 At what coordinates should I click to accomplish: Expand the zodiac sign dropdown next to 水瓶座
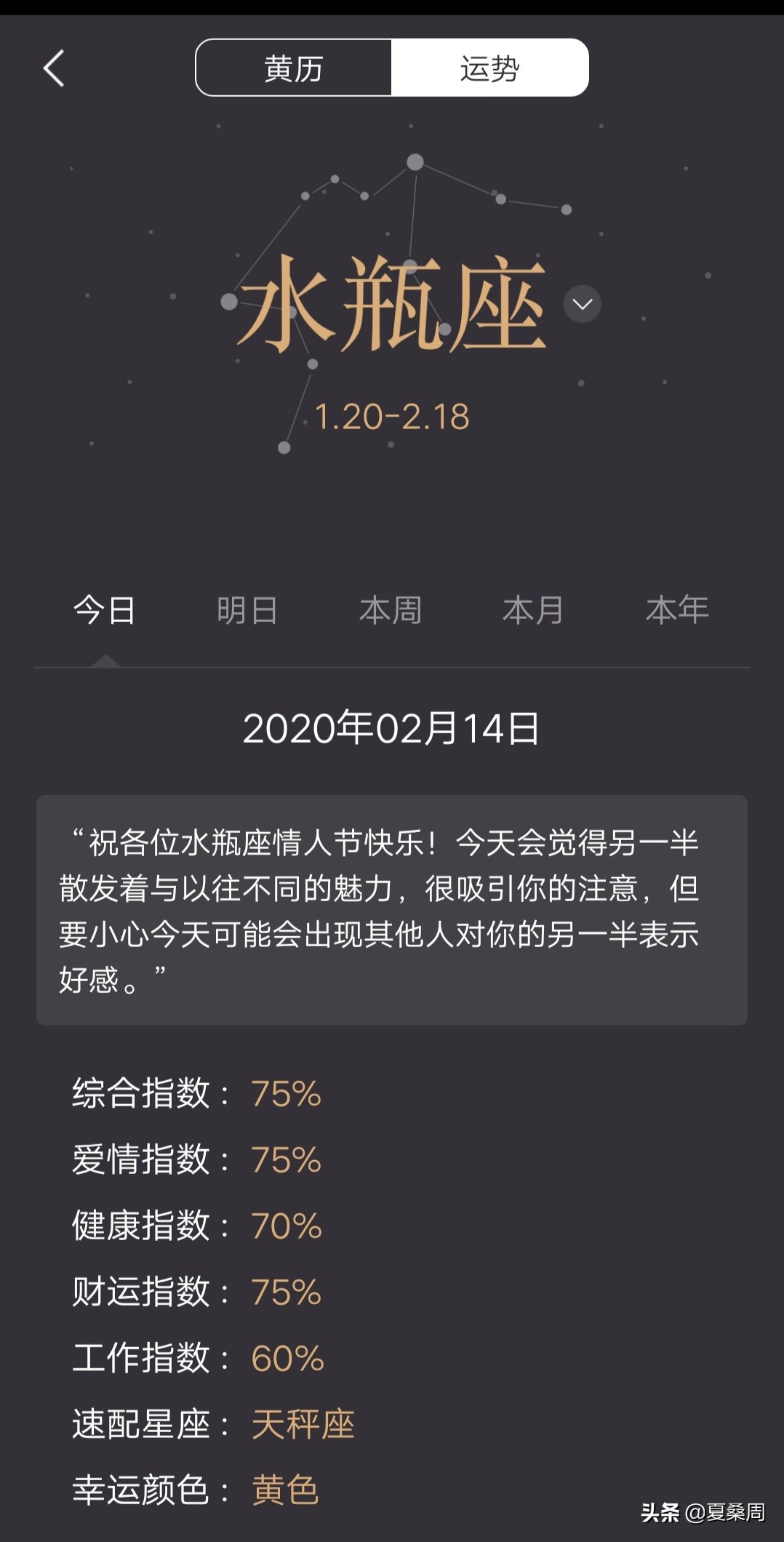tap(582, 304)
